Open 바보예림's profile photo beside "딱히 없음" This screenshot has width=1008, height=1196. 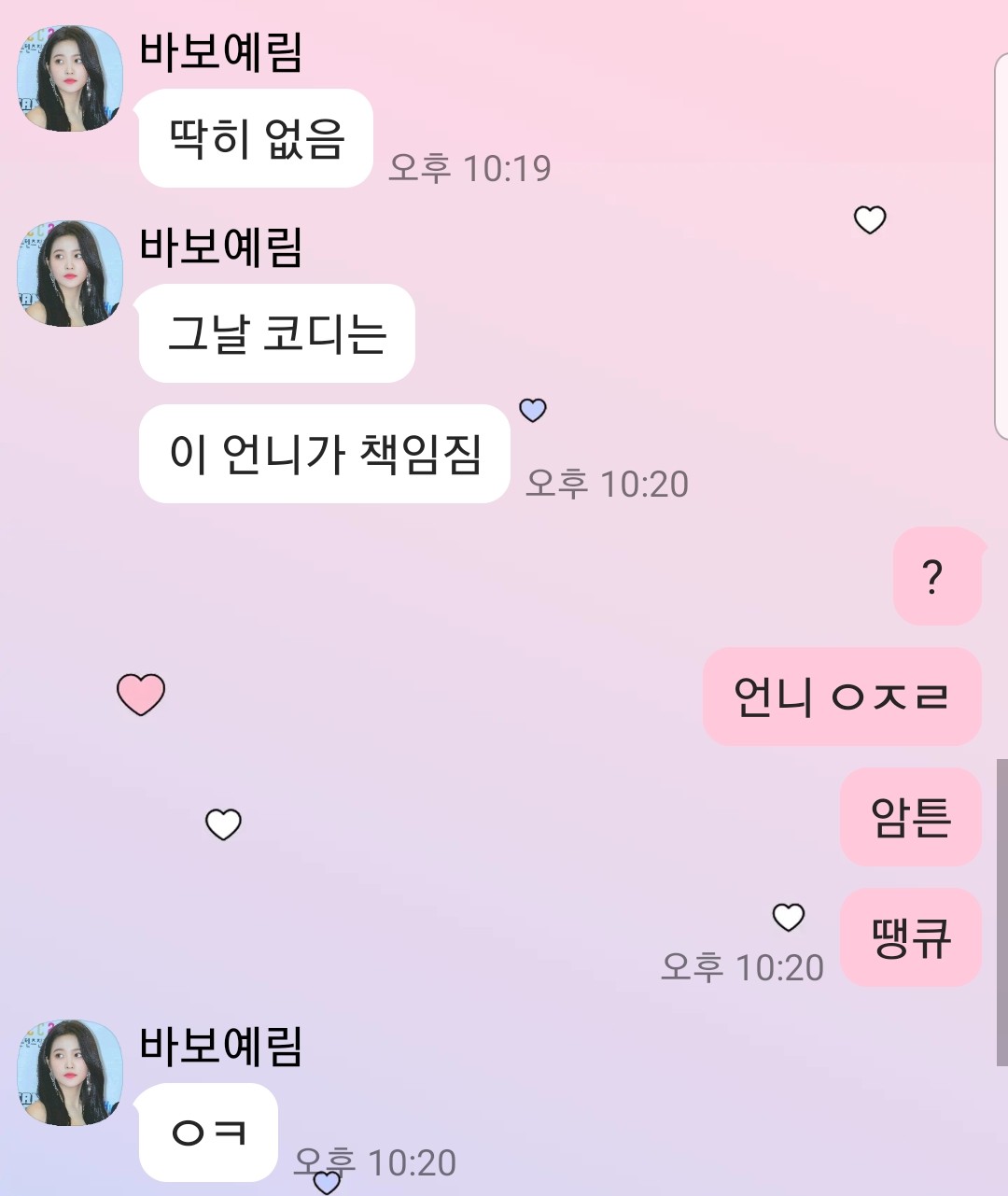70,78
